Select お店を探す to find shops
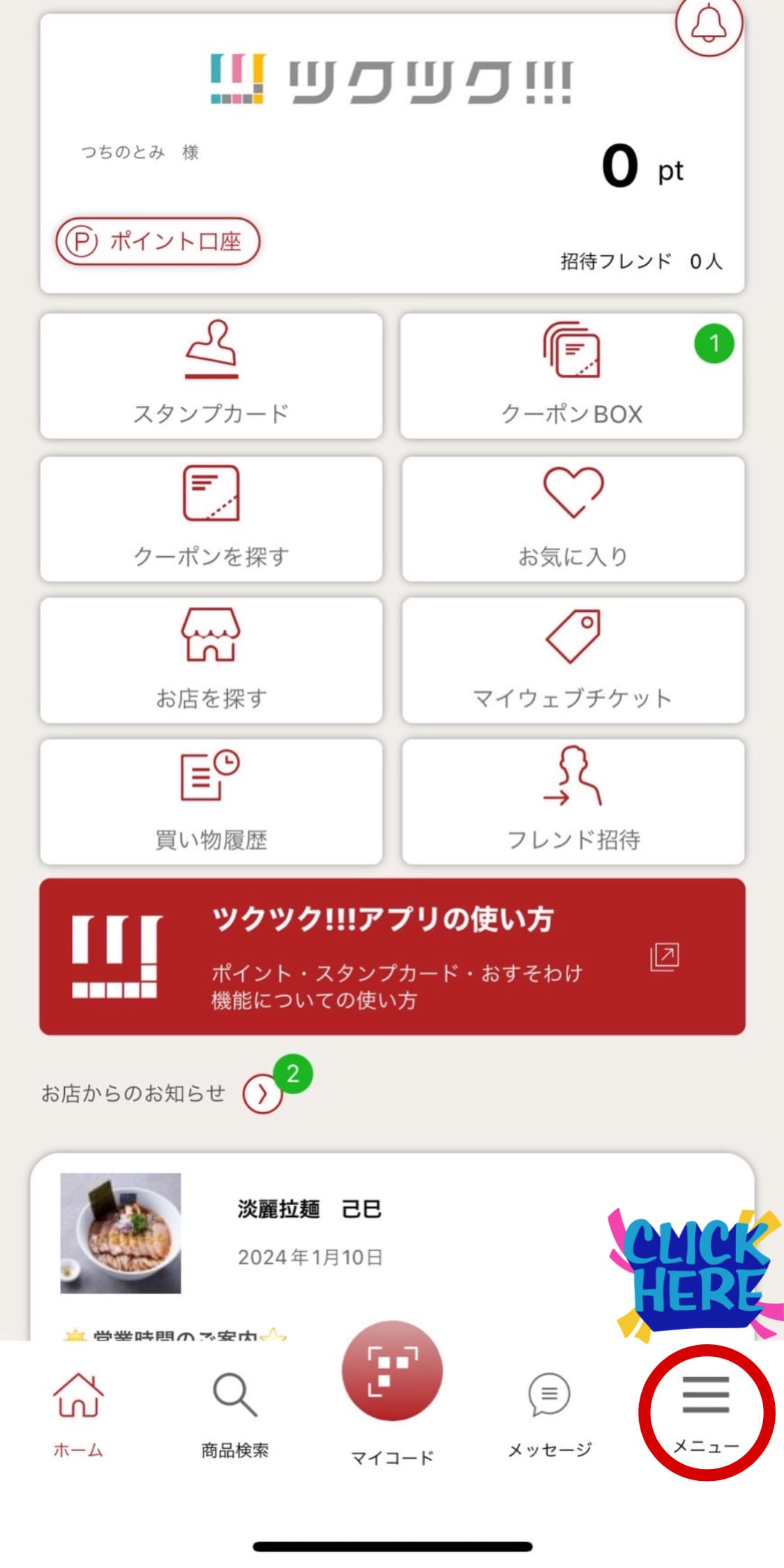The height and width of the screenshot is (1568, 784). 211,661
